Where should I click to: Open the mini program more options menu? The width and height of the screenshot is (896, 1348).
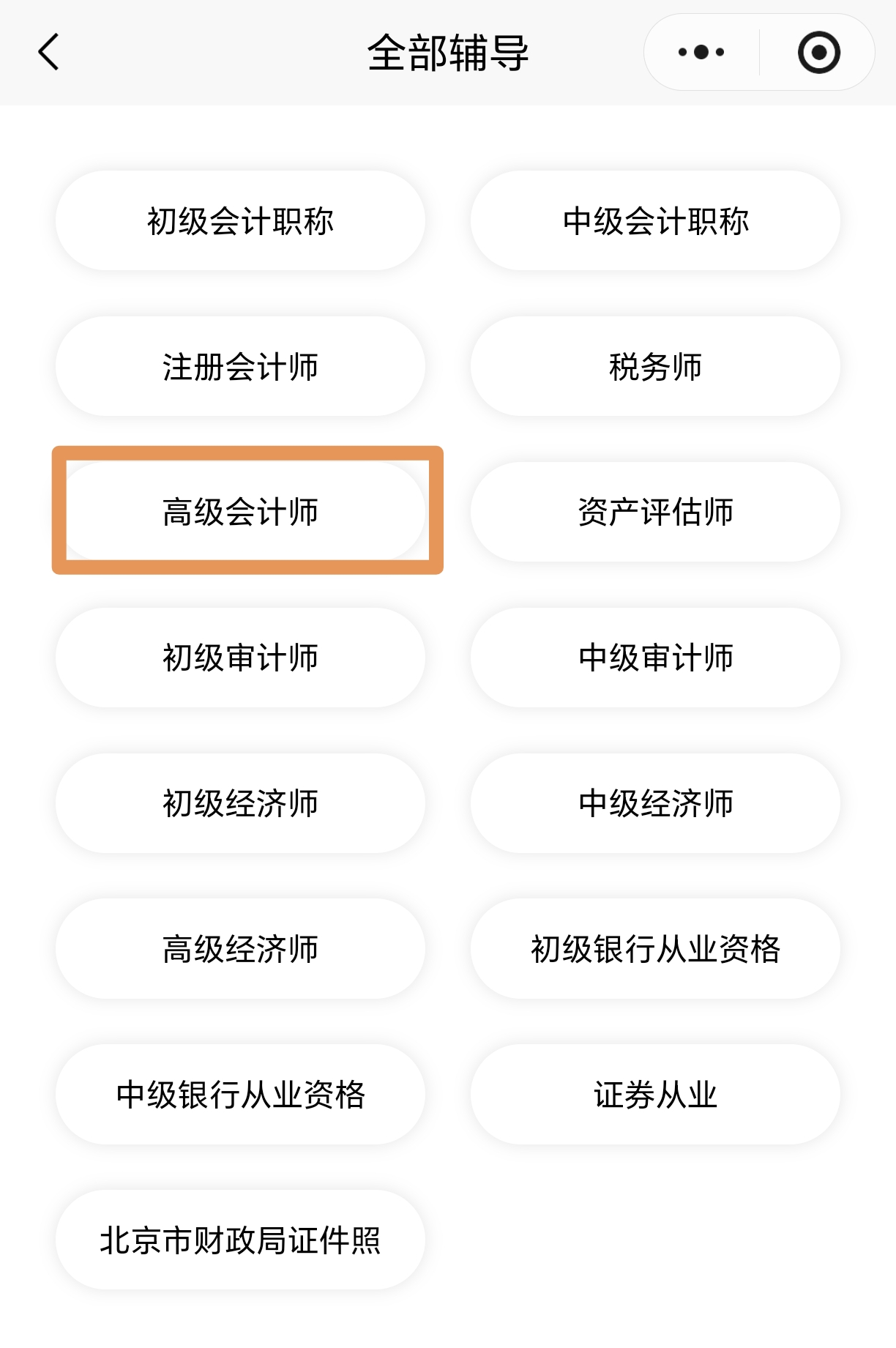(x=701, y=53)
